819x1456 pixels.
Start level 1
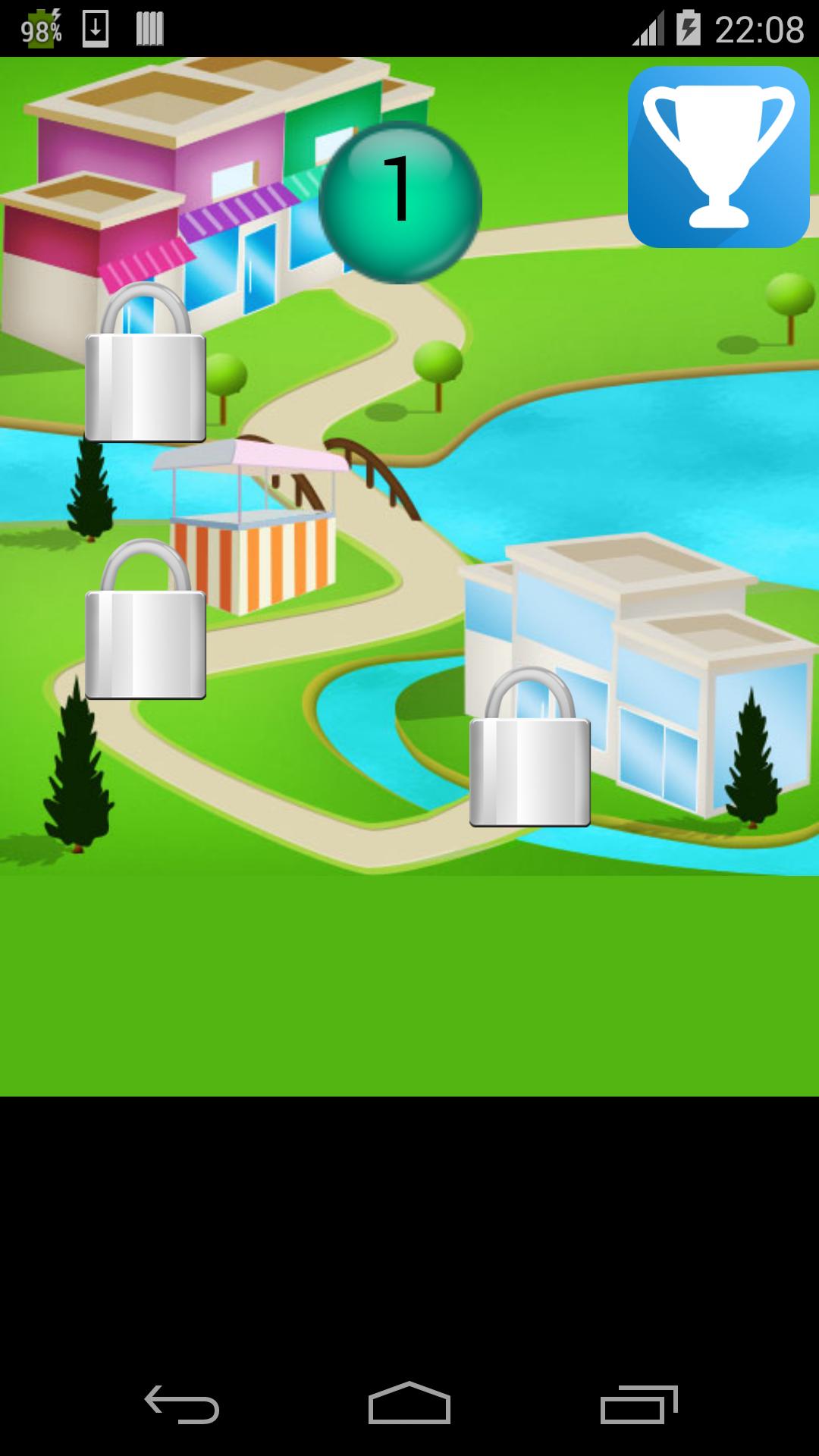click(x=400, y=202)
